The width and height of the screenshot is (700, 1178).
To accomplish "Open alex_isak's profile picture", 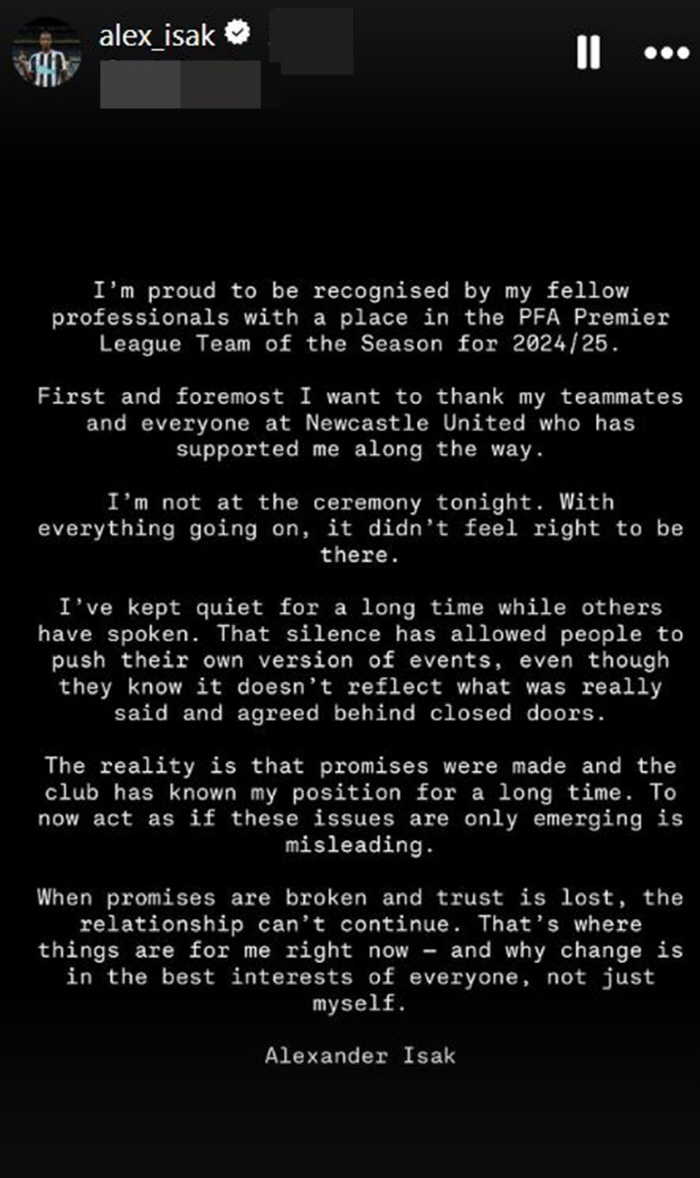I will pos(46,52).
